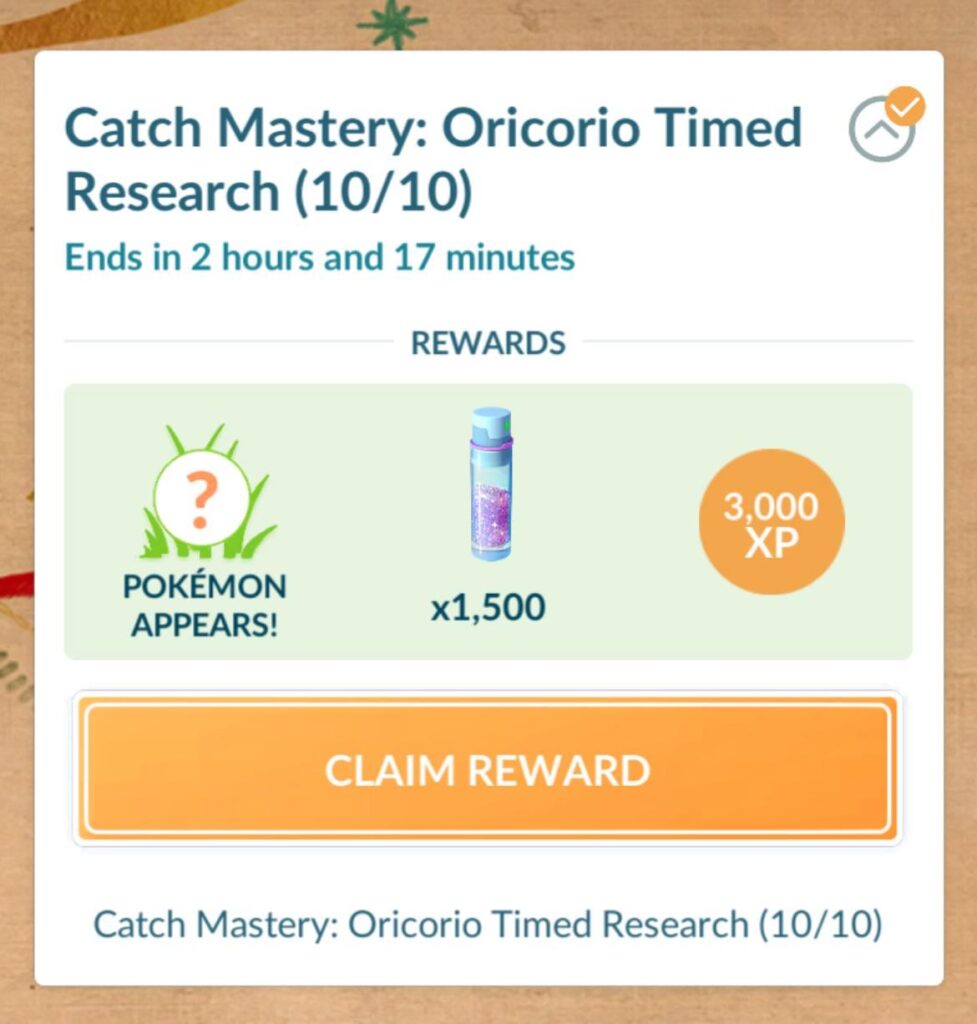Select the REWARDS section header

489,343
